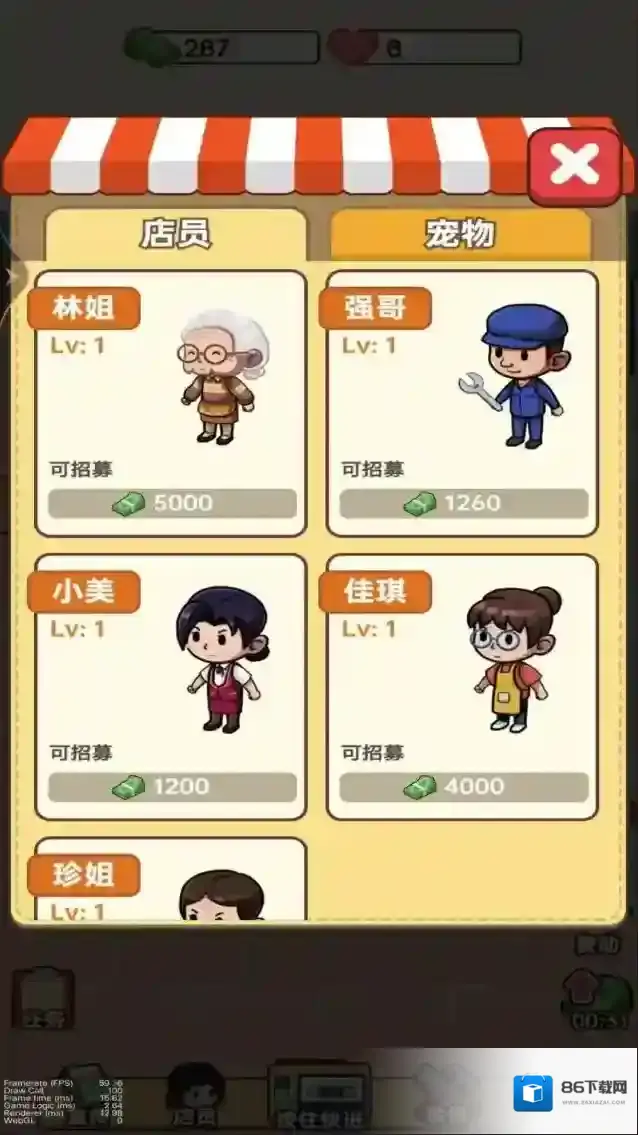Close the staff recruitment panel

[x=574, y=164]
